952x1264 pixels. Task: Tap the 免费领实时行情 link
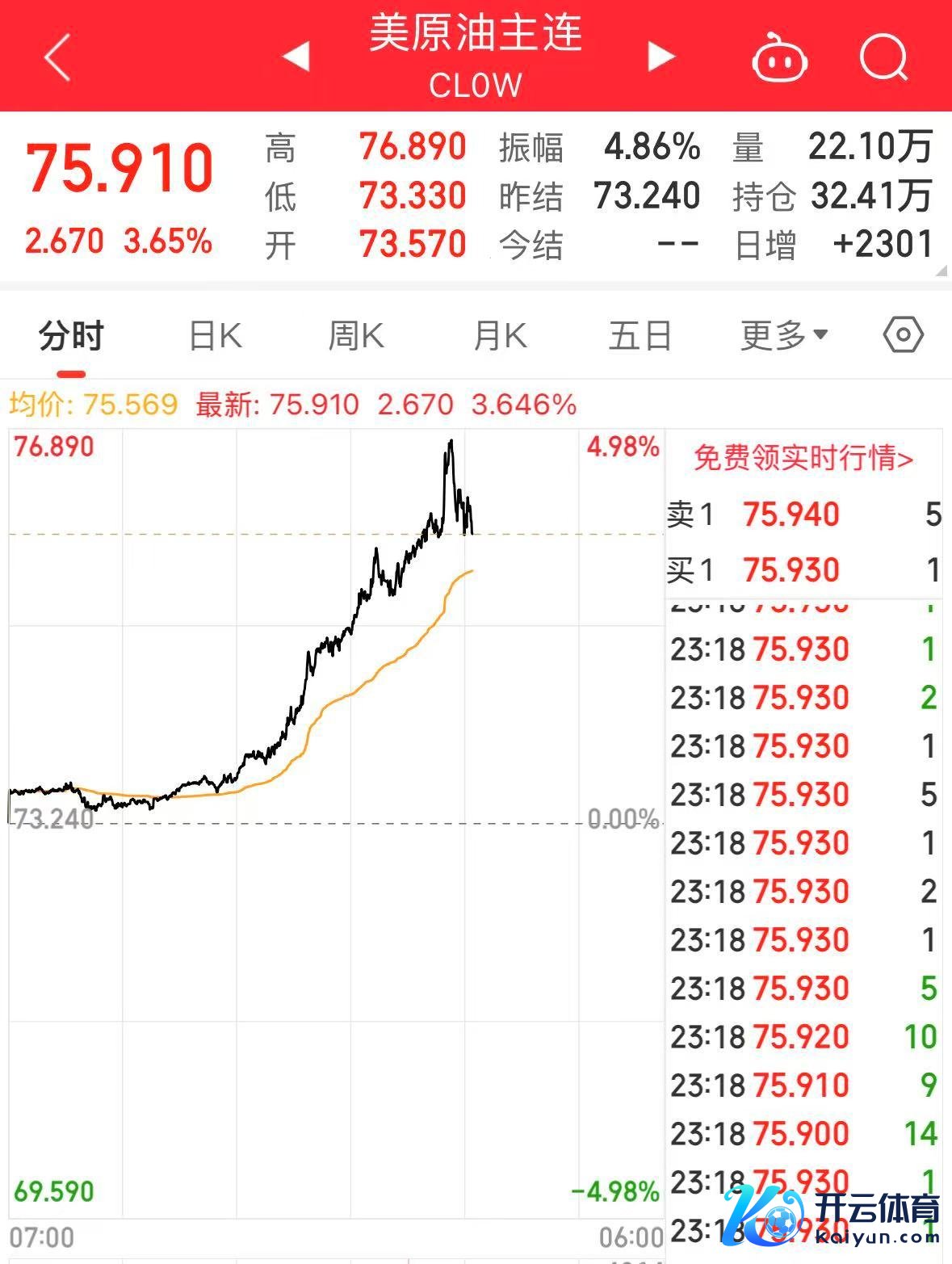[803, 459]
